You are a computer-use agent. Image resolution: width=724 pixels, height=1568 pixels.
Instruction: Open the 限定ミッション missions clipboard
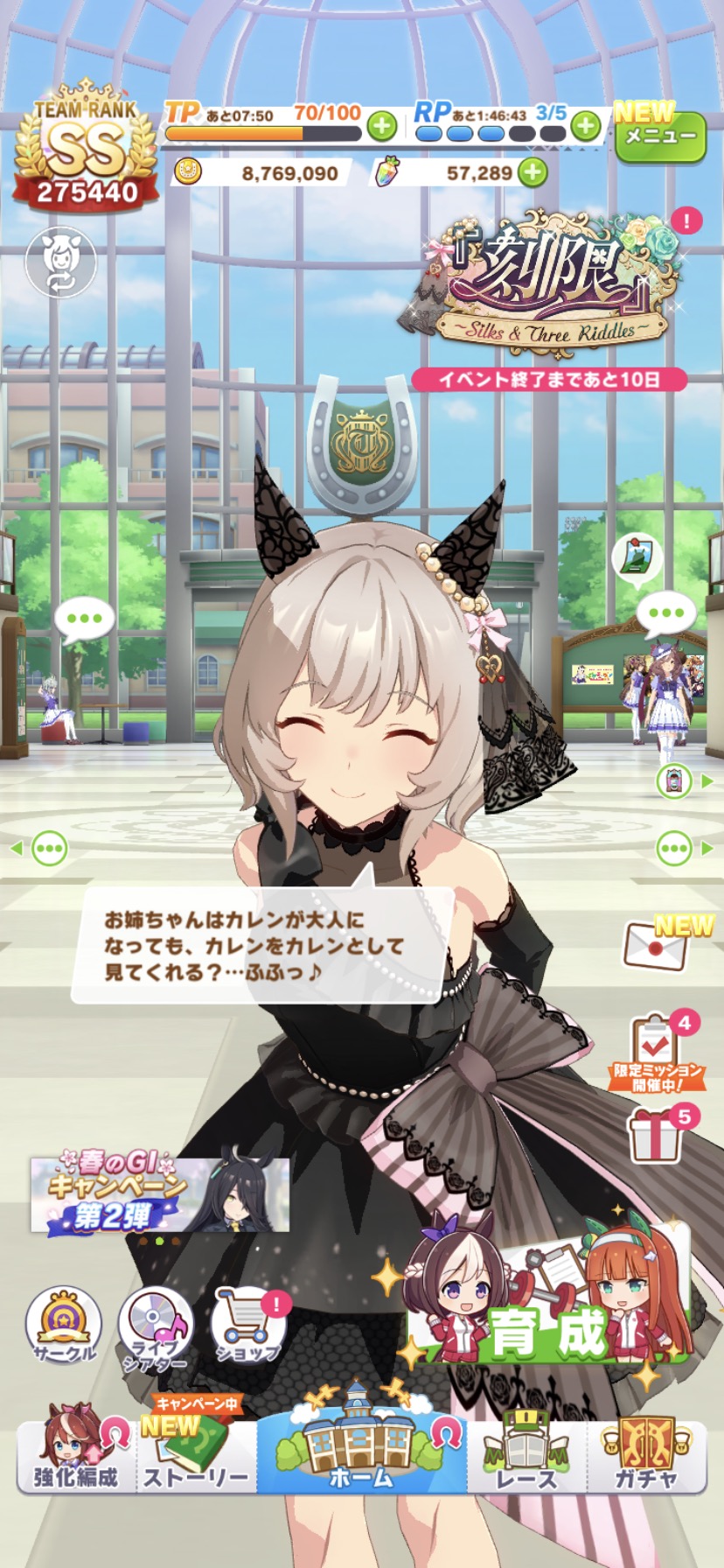[658, 1052]
